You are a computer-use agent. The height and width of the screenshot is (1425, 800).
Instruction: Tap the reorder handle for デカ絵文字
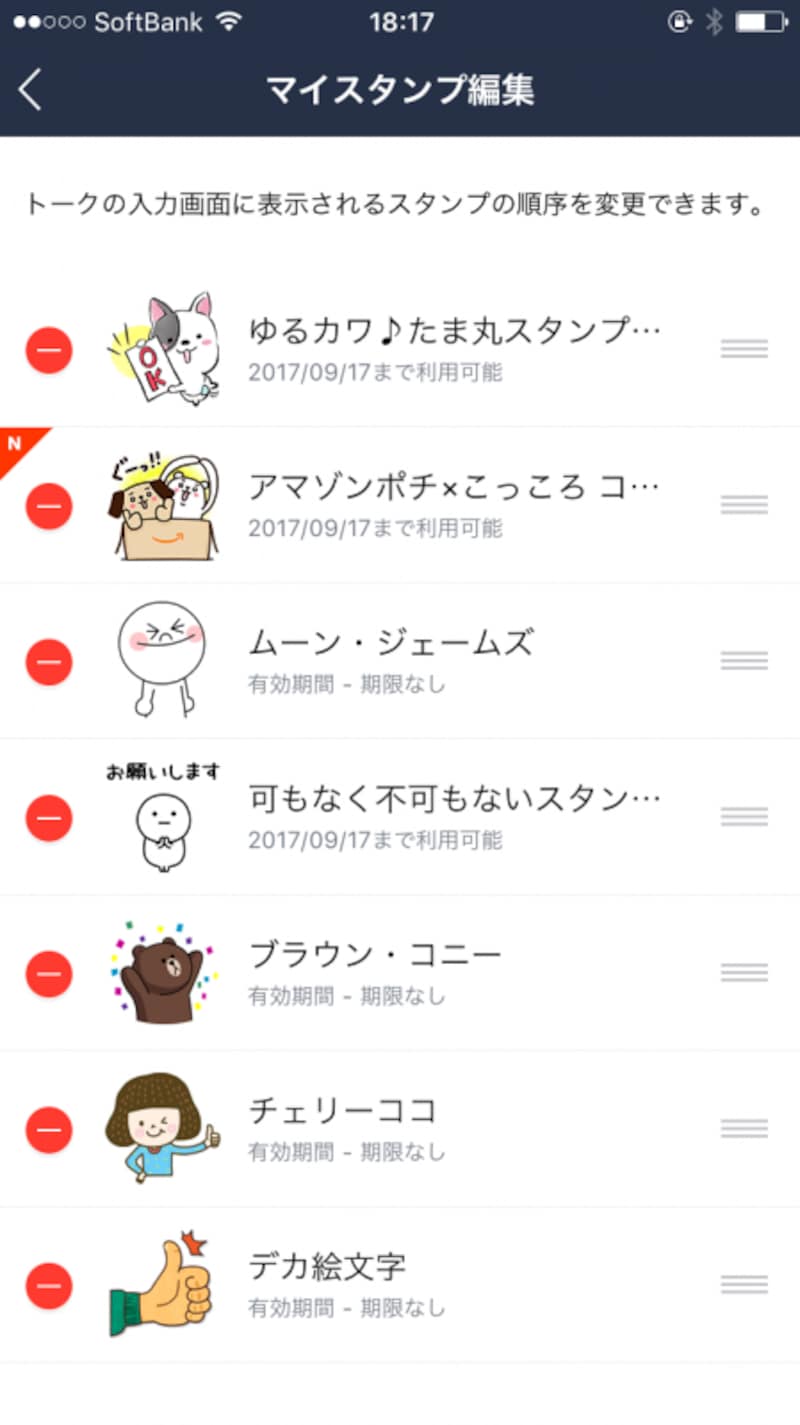pos(744,1283)
